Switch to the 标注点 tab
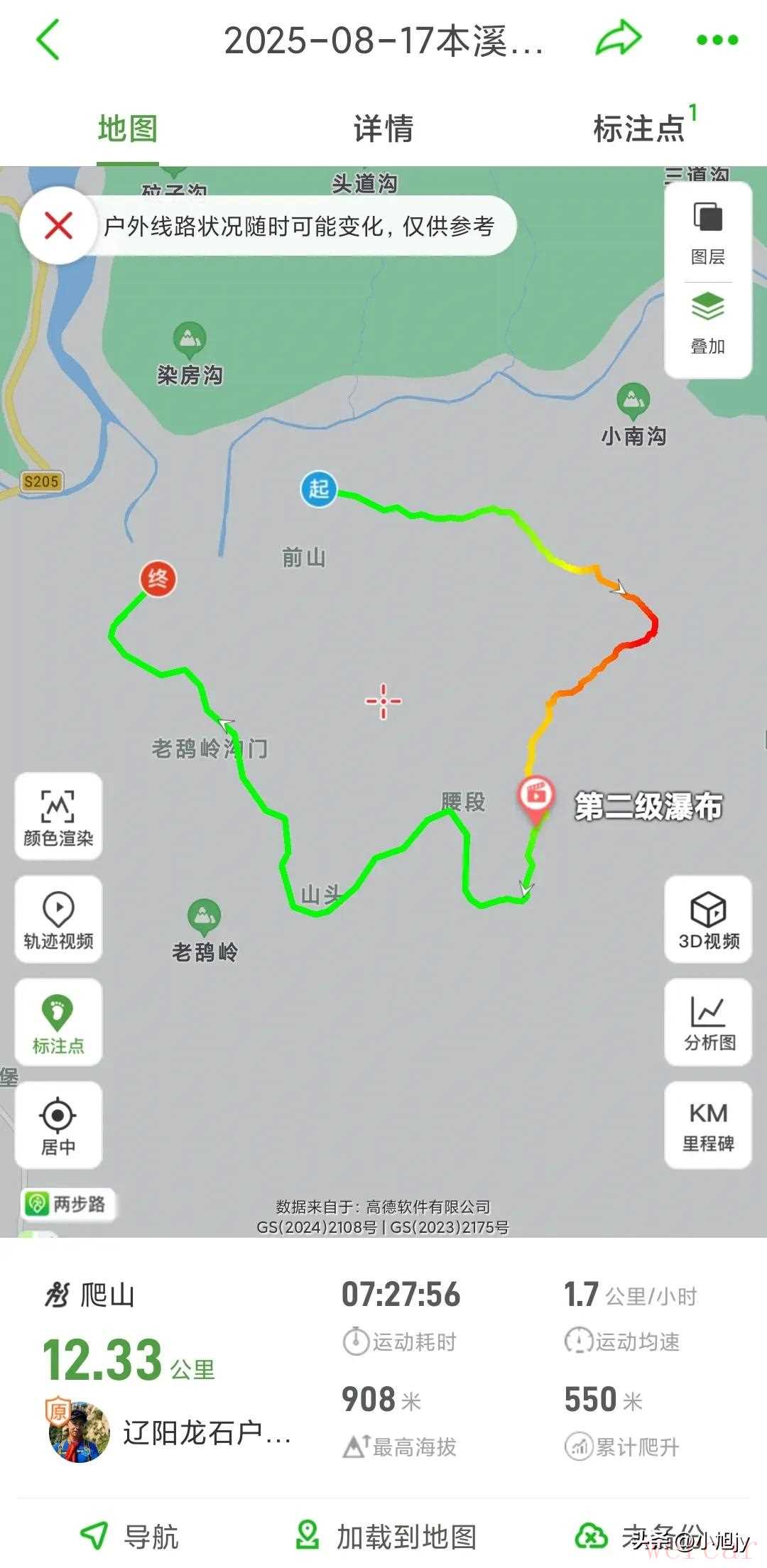The height and width of the screenshot is (1568, 767). [x=639, y=129]
